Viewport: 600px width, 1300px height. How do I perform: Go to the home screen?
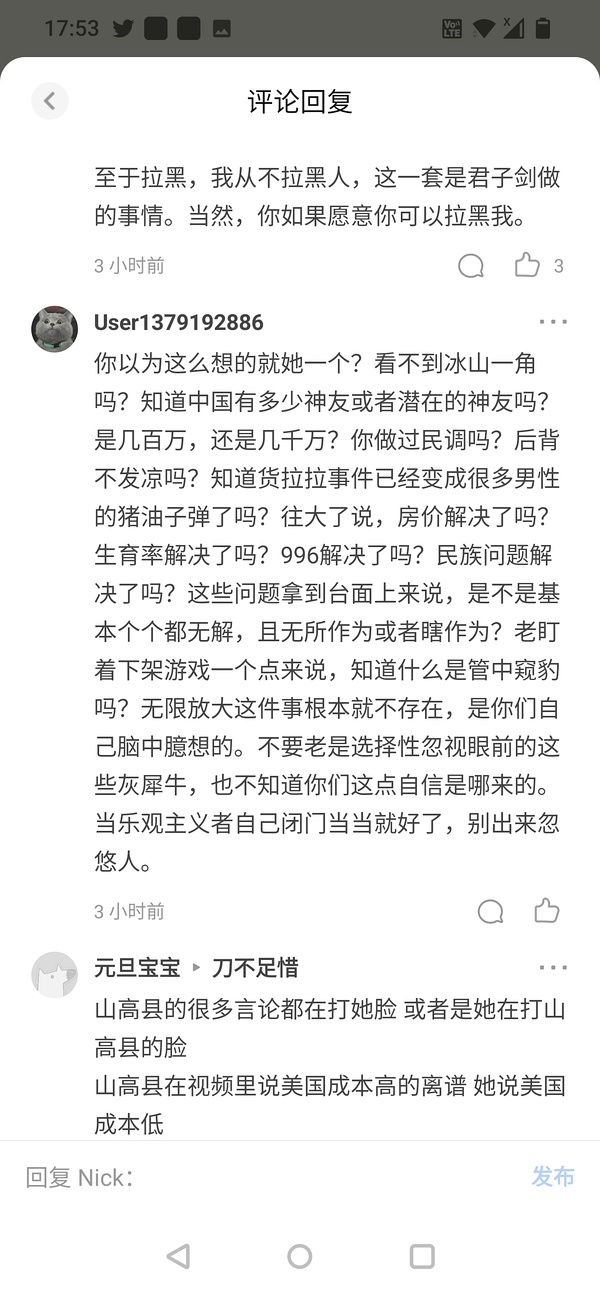[300, 1257]
